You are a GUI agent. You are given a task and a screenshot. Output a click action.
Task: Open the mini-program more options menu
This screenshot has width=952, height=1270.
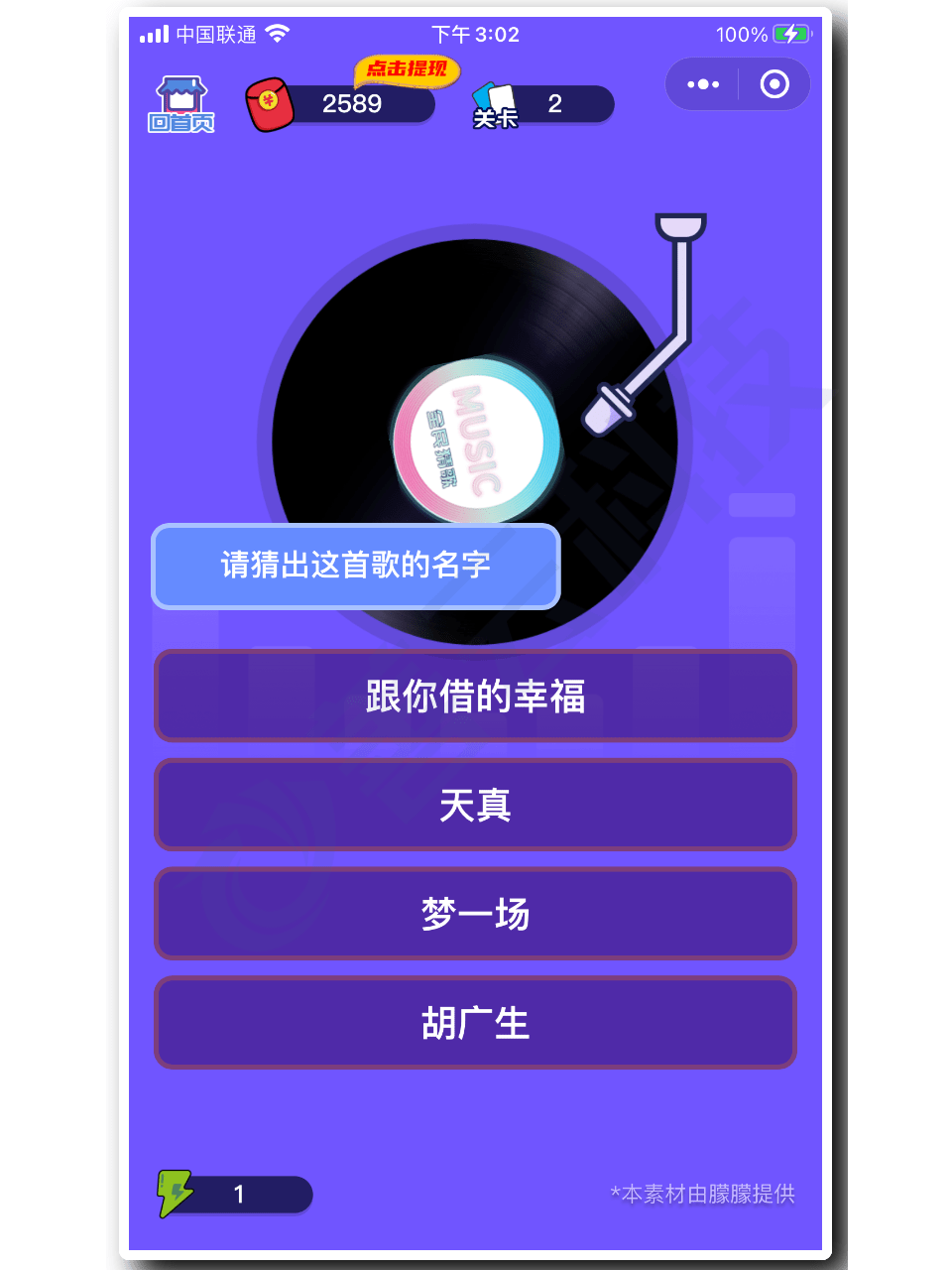click(x=702, y=84)
